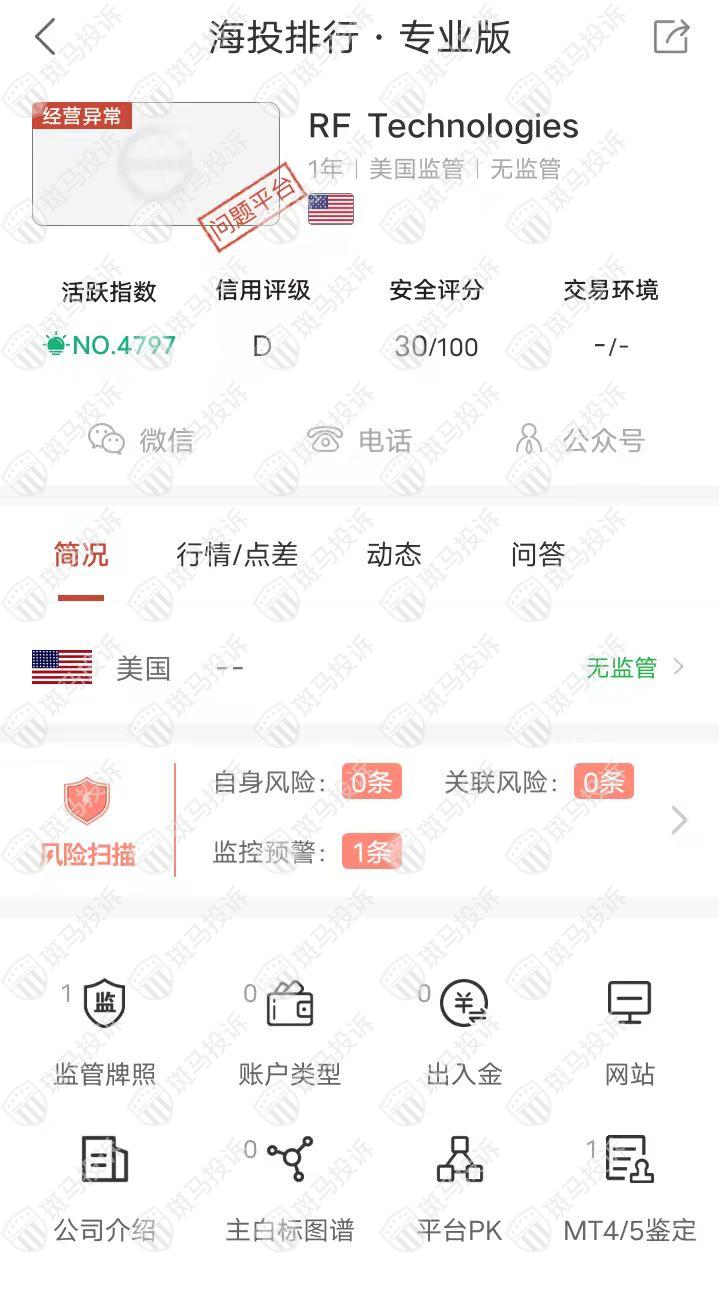
Task: Select the 简况 tab
Action: click(81, 555)
